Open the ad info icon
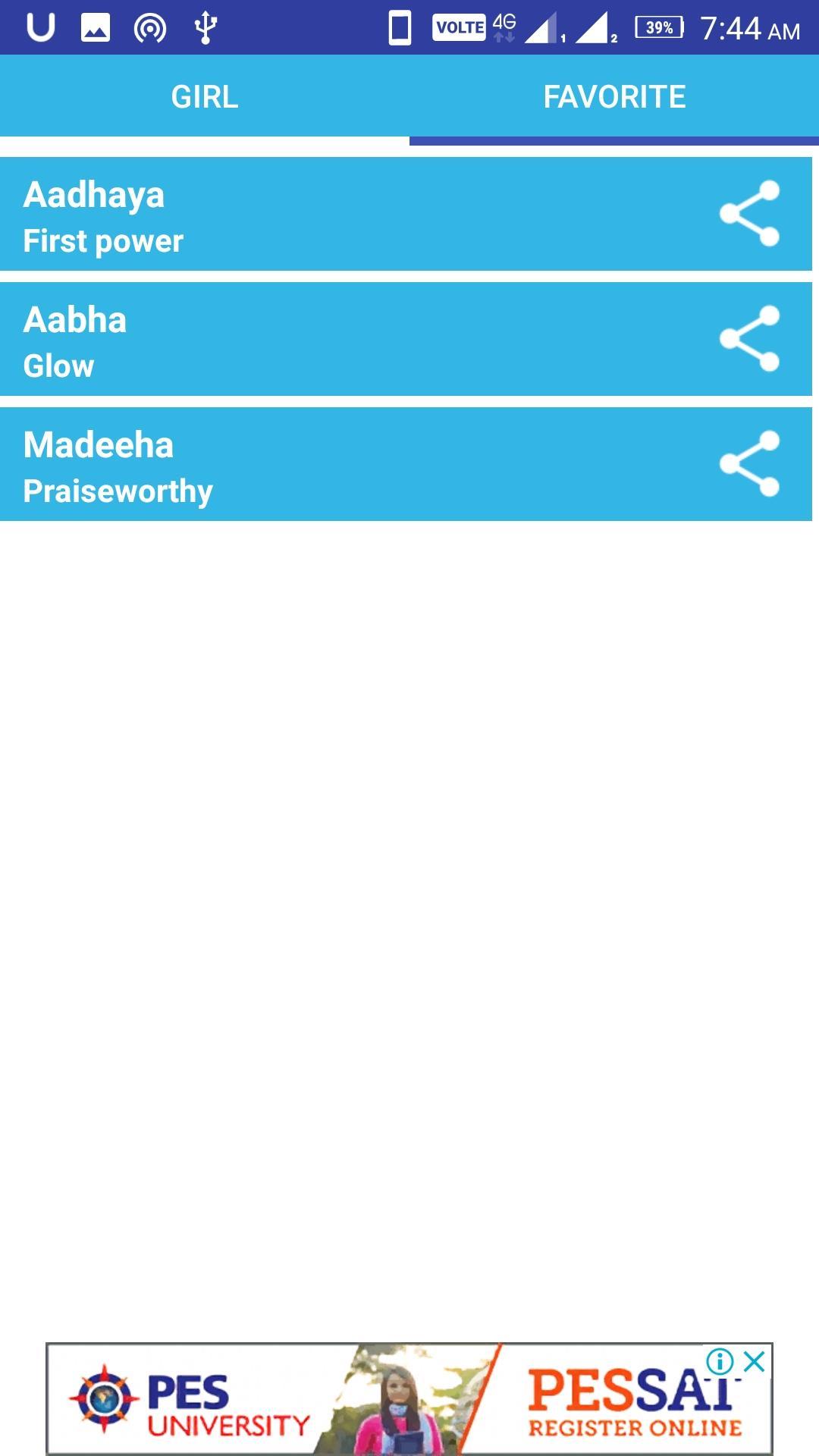The image size is (819, 1456). [x=719, y=1361]
